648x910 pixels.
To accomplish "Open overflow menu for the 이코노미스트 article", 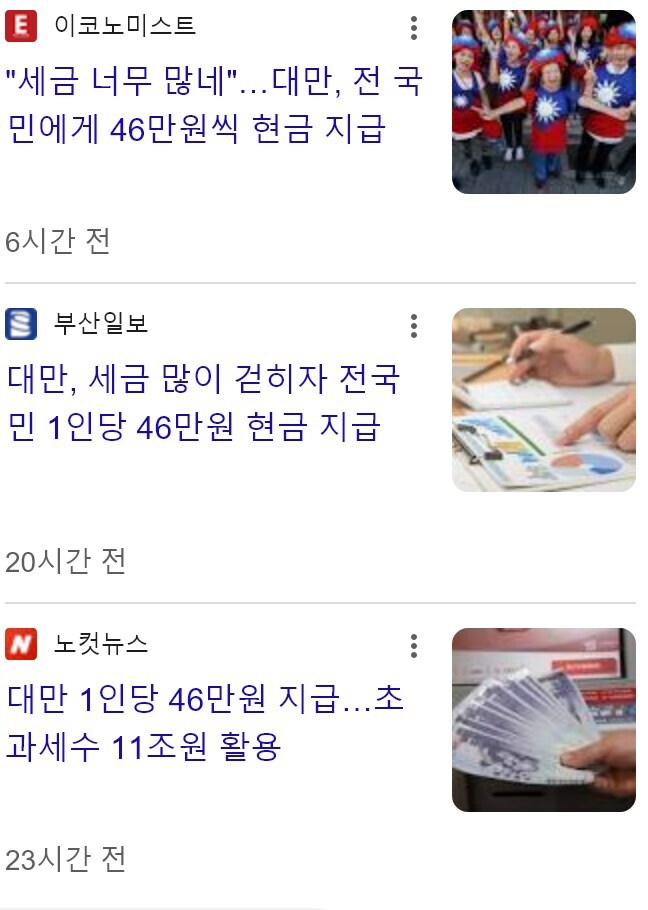I will 414,28.
